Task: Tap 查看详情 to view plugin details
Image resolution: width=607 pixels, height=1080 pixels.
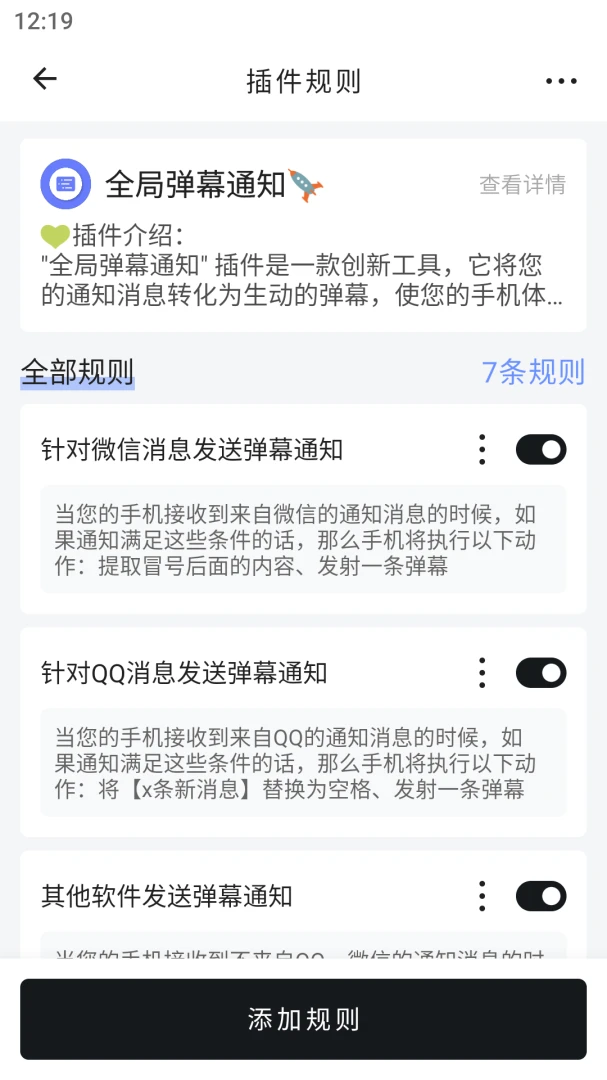Action: coord(522,184)
